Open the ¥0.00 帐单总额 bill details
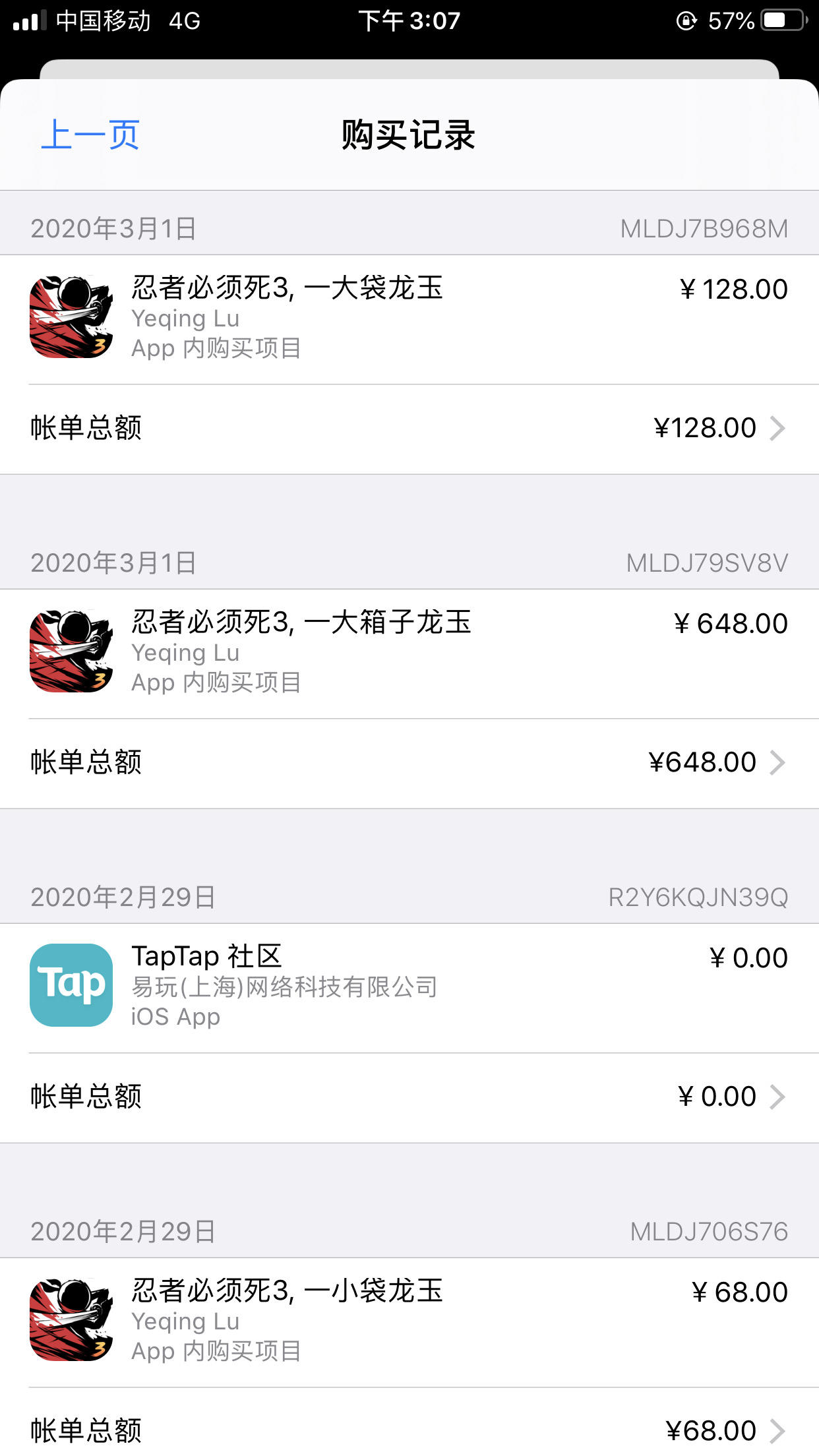Screen dimensions: 819x1456 (409, 1097)
